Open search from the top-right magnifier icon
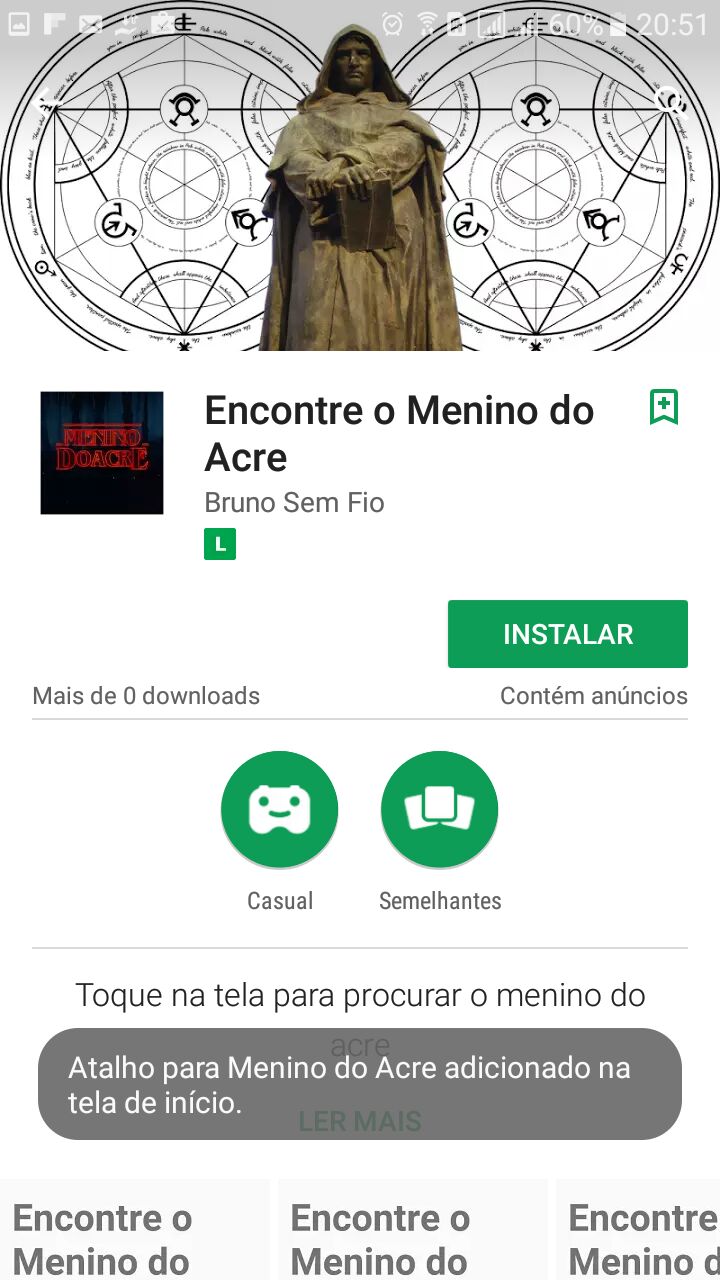The height and width of the screenshot is (1280, 720). pos(672,100)
